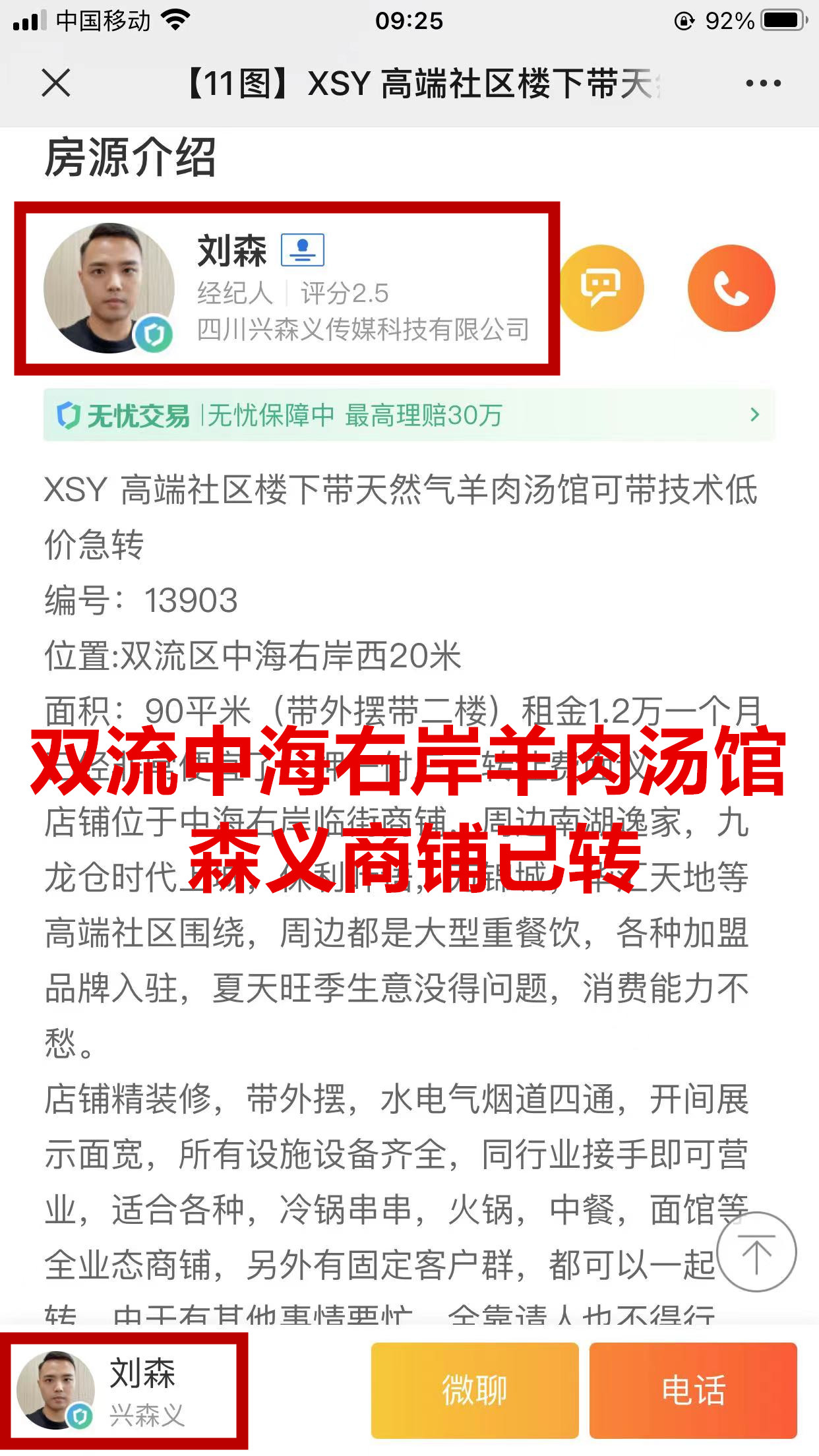Call the broker via orange phone icon
Screen dimensions: 819x1456
click(731, 288)
